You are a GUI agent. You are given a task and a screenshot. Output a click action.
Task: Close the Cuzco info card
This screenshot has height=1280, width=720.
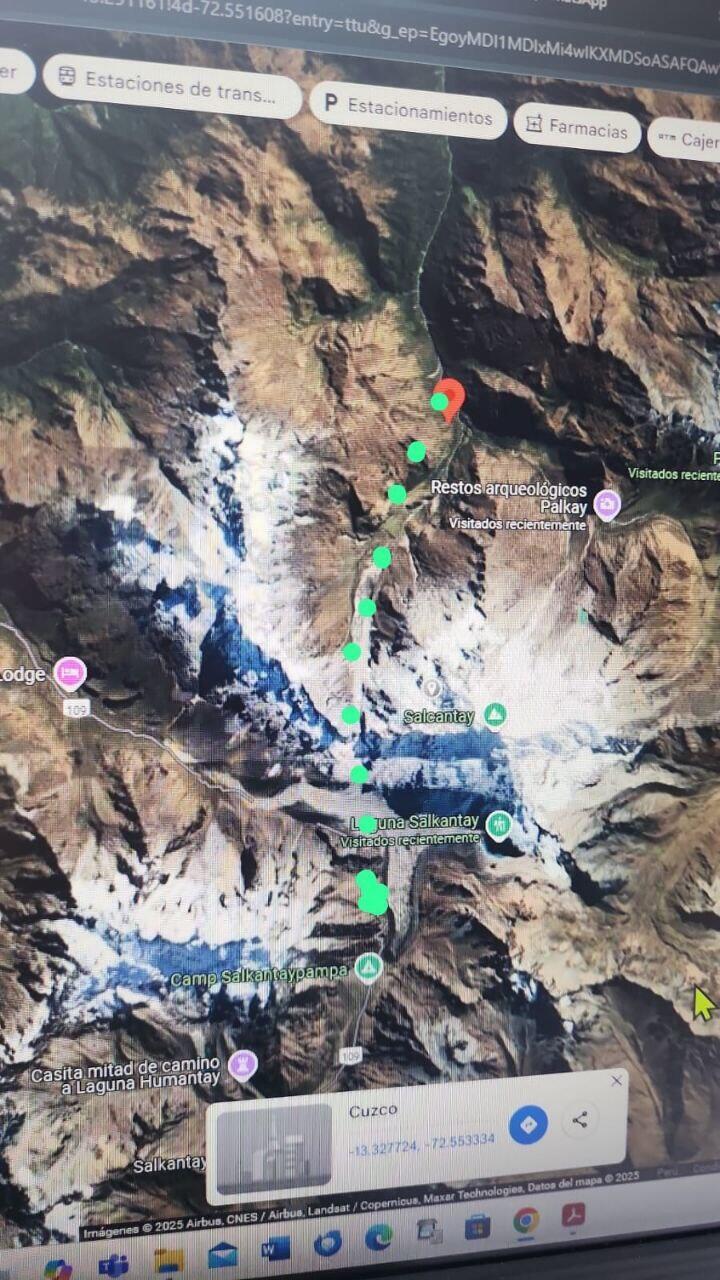(616, 1080)
